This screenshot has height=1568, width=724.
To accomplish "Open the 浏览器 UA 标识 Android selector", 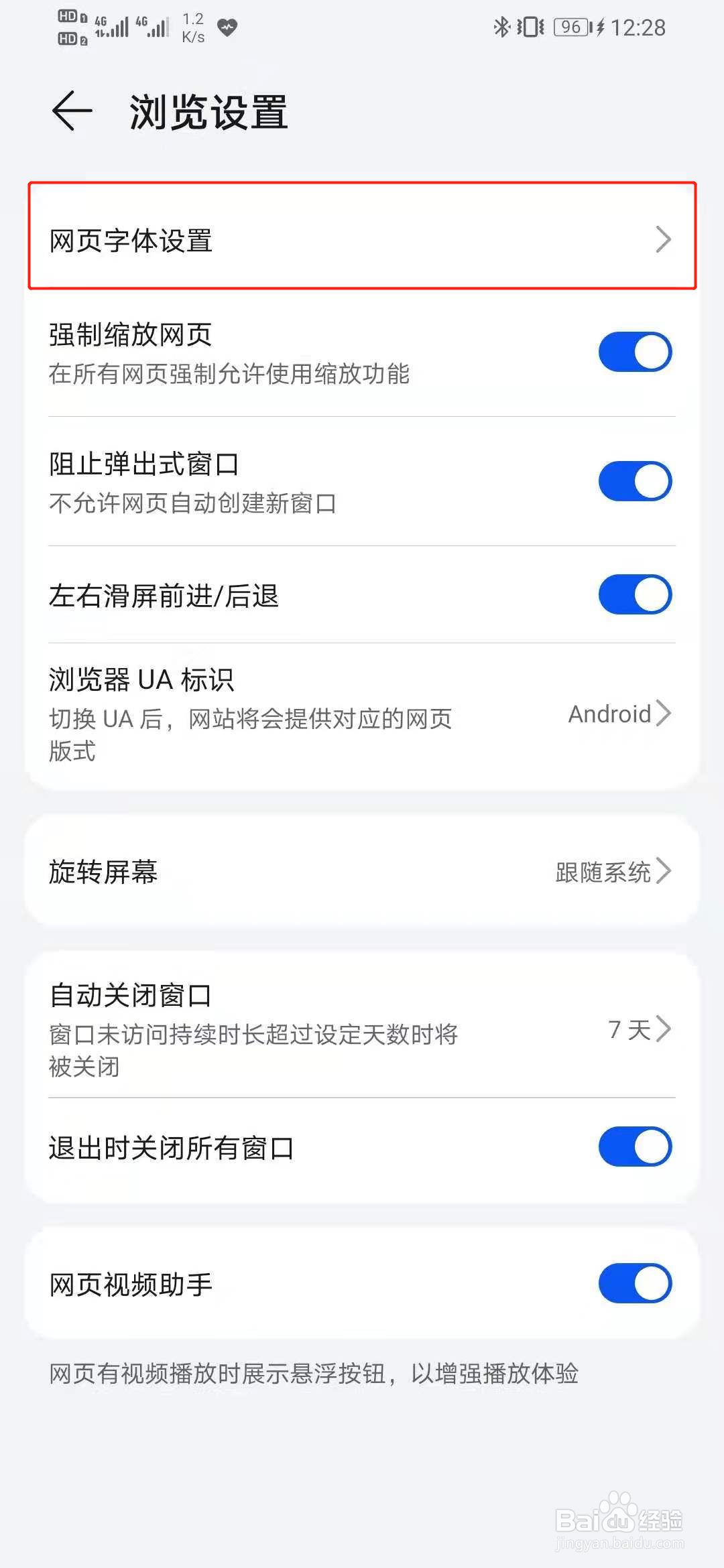I will click(618, 713).
